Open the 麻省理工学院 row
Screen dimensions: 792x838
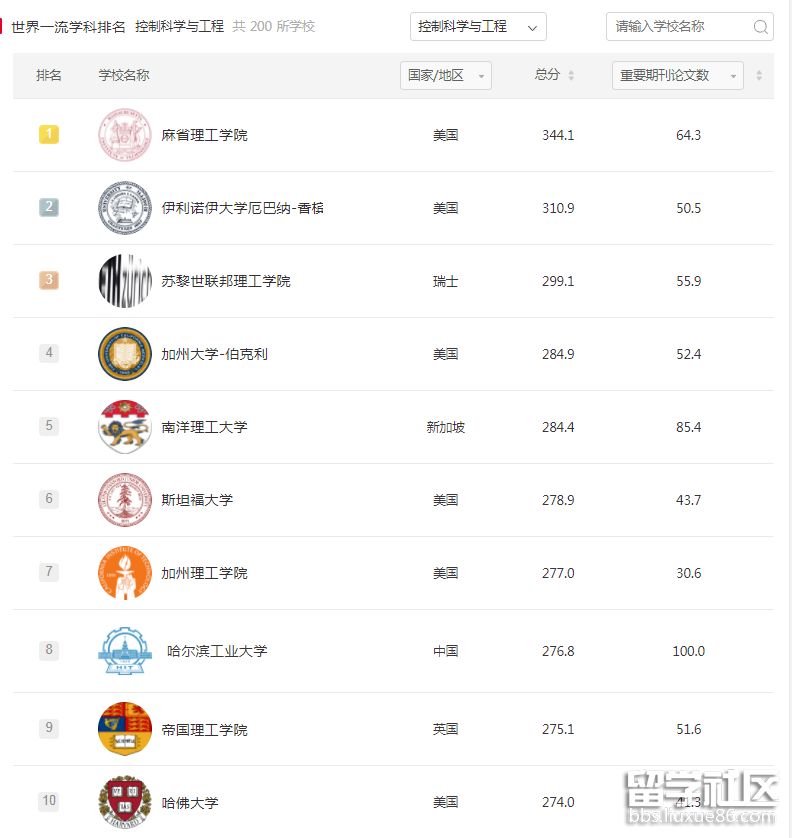coord(204,135)
